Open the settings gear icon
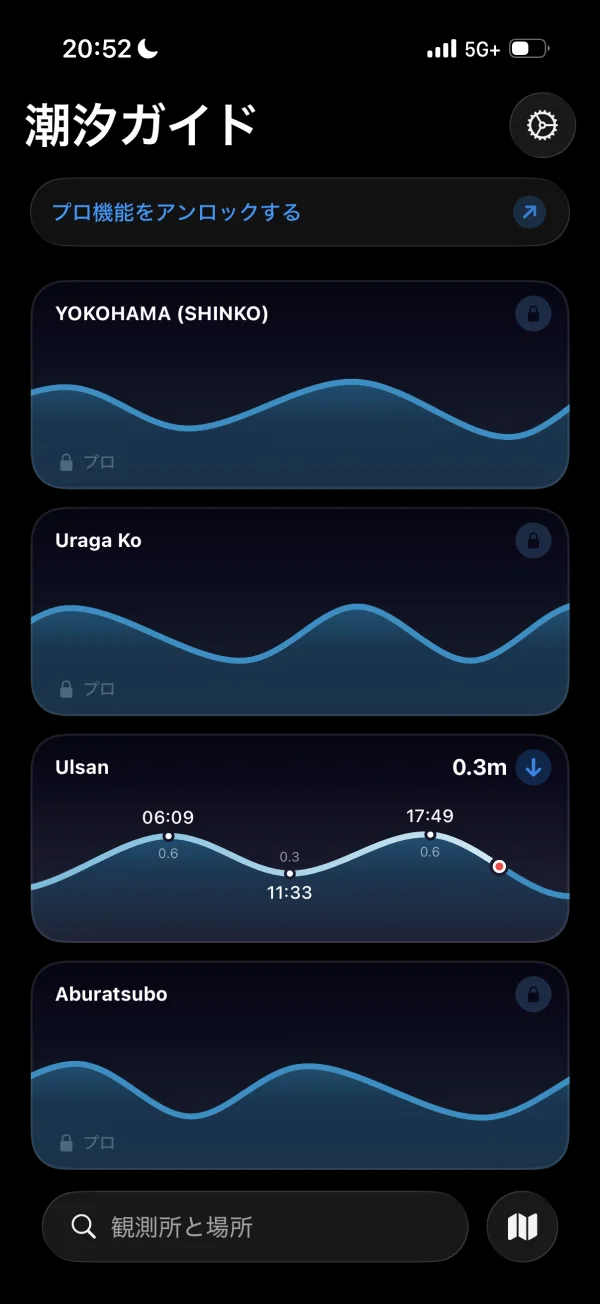Screen dimensions: 600x1304 [x=542, y=125]
